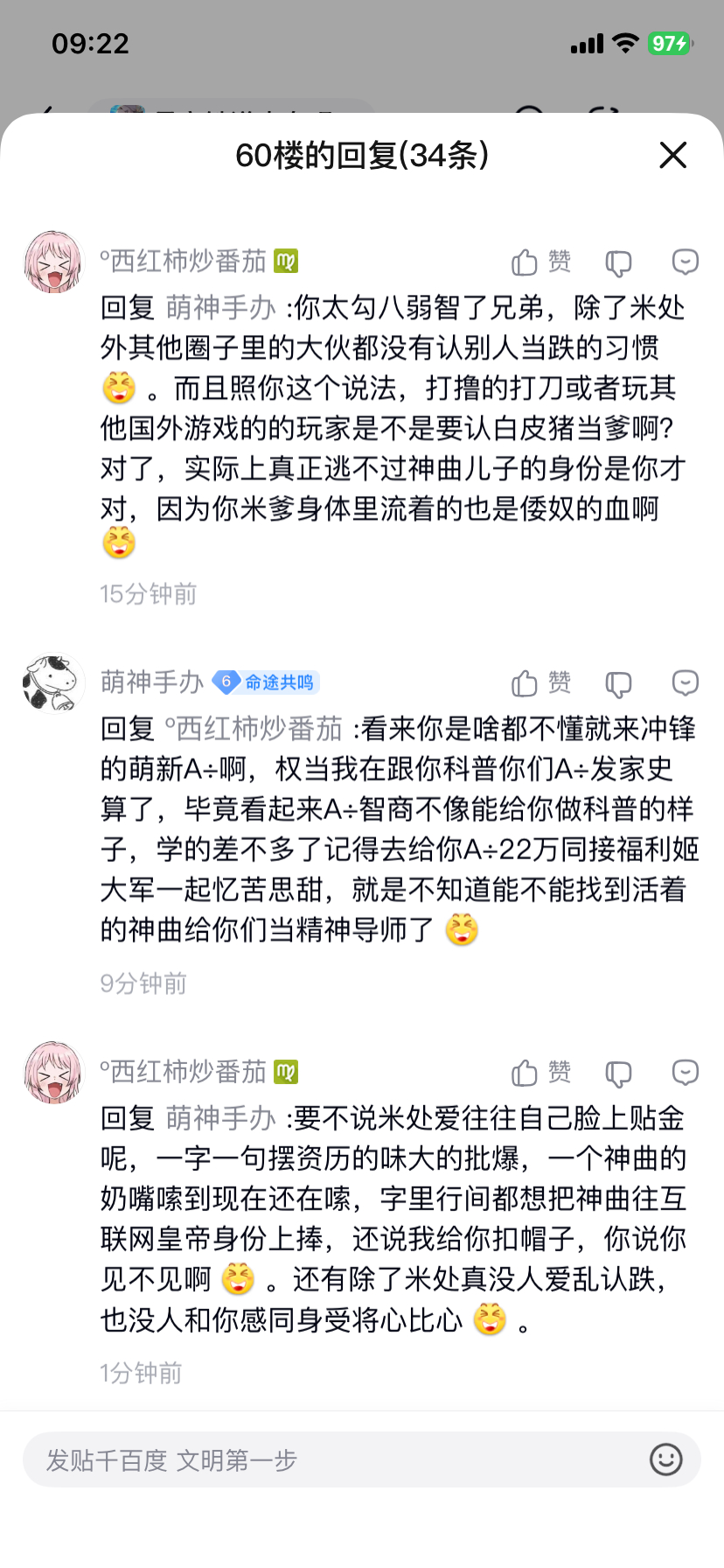Image resolution: width=724 pixels, height=1568 pixels.
Task: Close the 60楼 replies panel
Action: (x=672, y=155)
